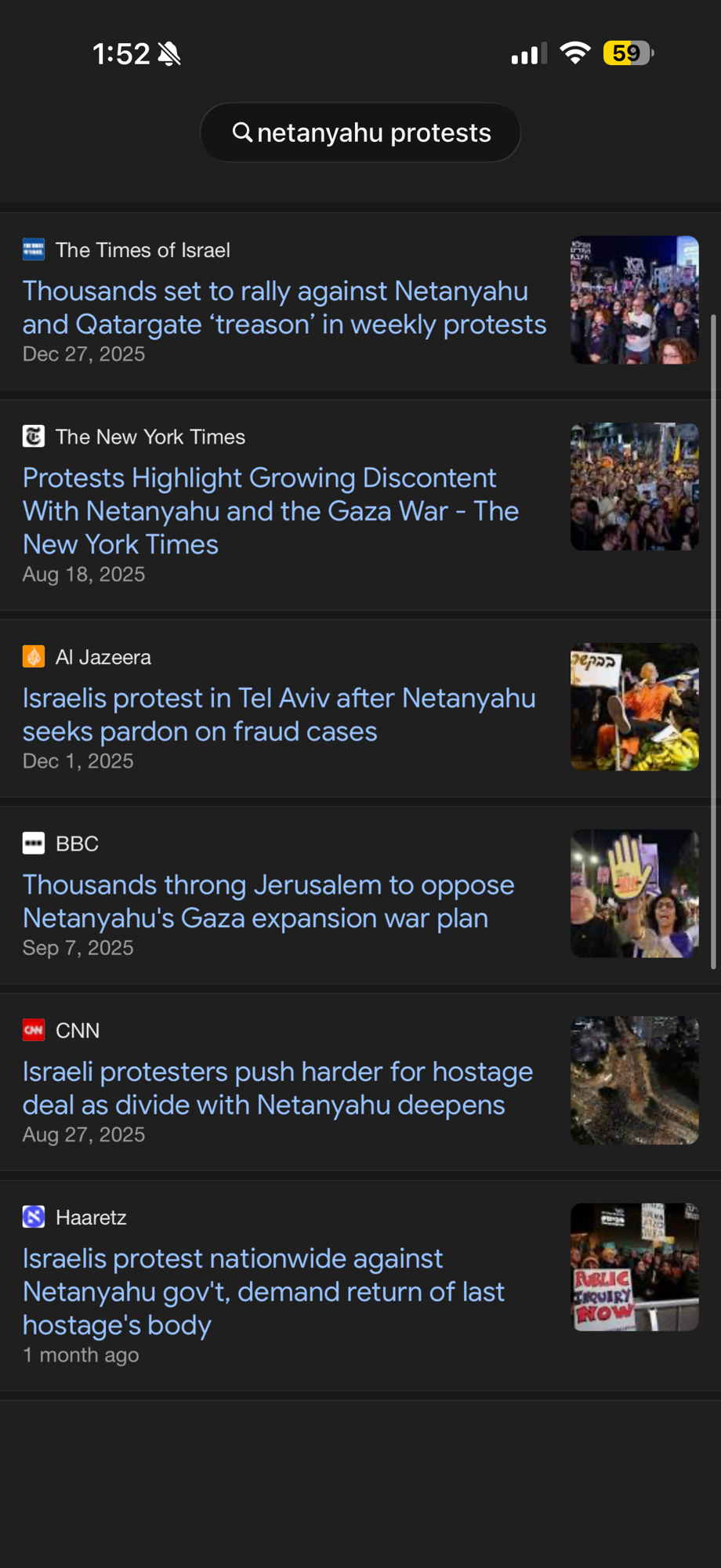
Task: Tap the netanyahu protests search box
Action: tap(360, 132)
